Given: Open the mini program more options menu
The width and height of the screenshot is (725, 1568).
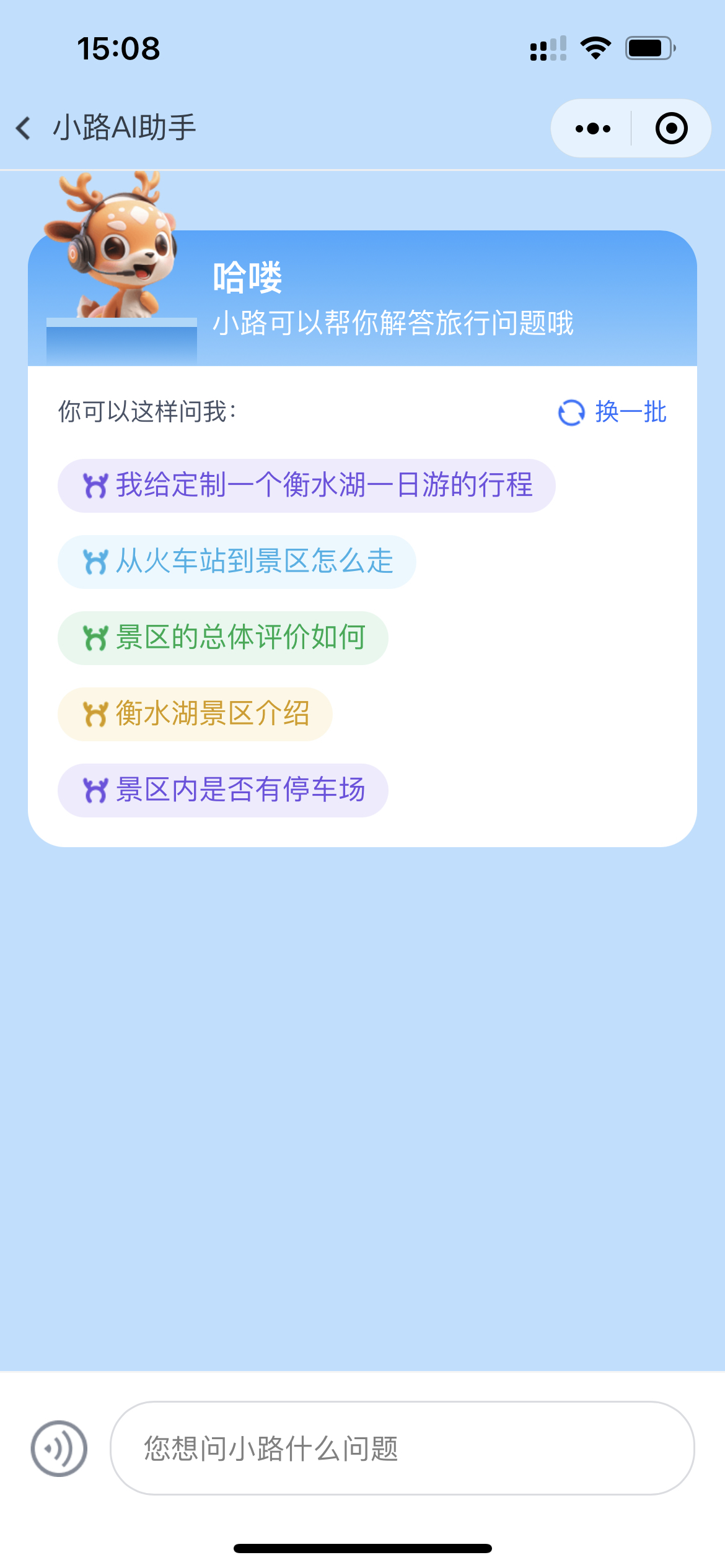Looking at the screenshot, I should (x=592, y=128).
